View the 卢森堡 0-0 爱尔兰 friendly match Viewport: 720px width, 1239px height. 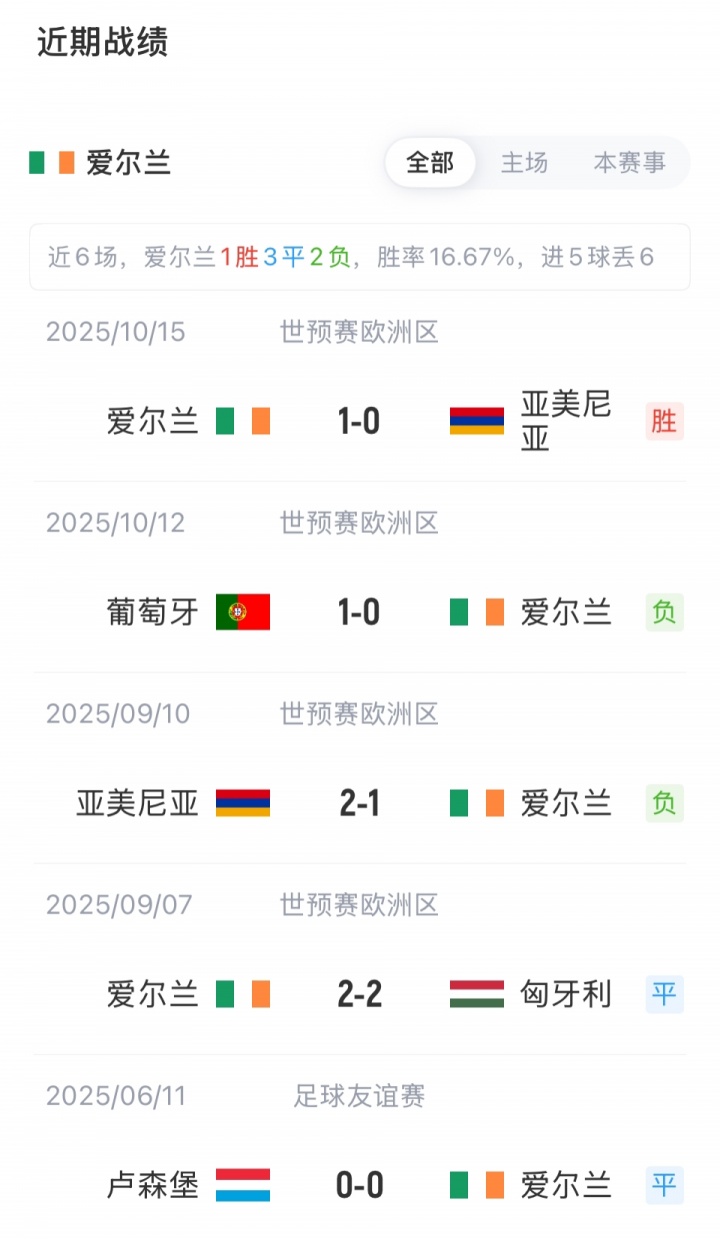coord(359,1185)
